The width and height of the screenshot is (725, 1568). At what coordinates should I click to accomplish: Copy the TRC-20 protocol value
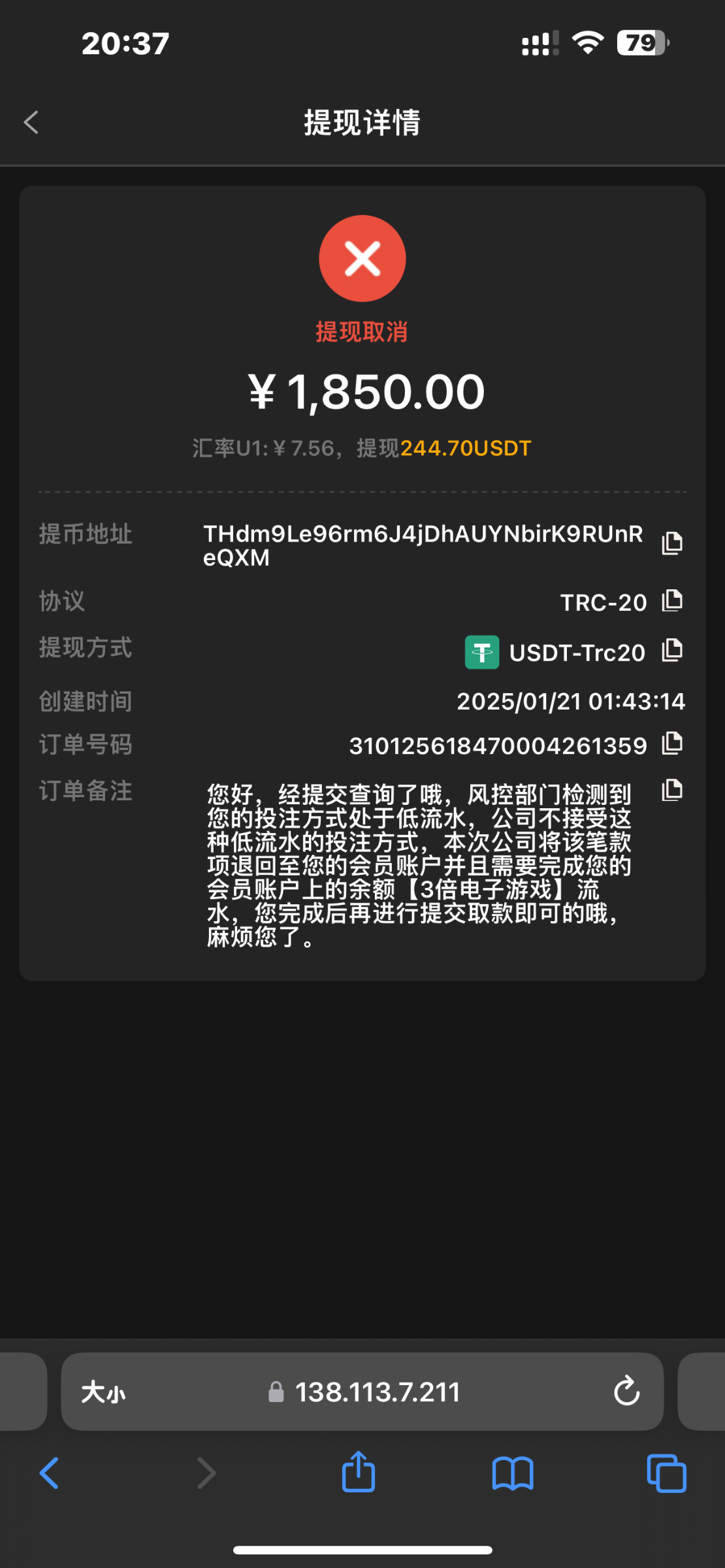[672, 600]
